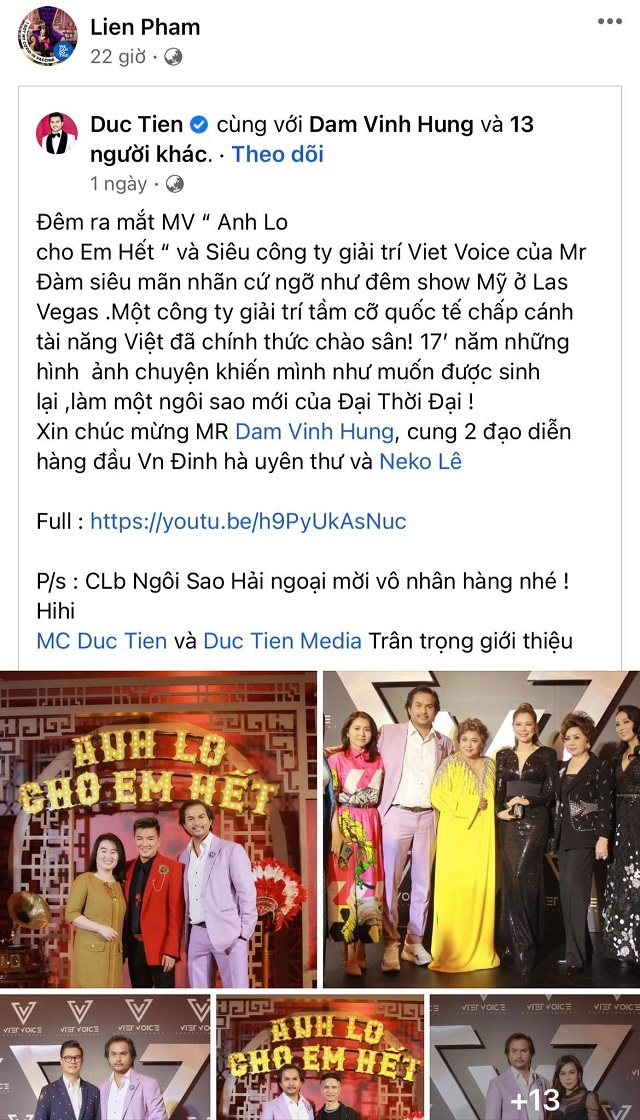Visit the MC Duc Tien page
The height and width of the screenshot is (1120, 640).
[101, 641]
